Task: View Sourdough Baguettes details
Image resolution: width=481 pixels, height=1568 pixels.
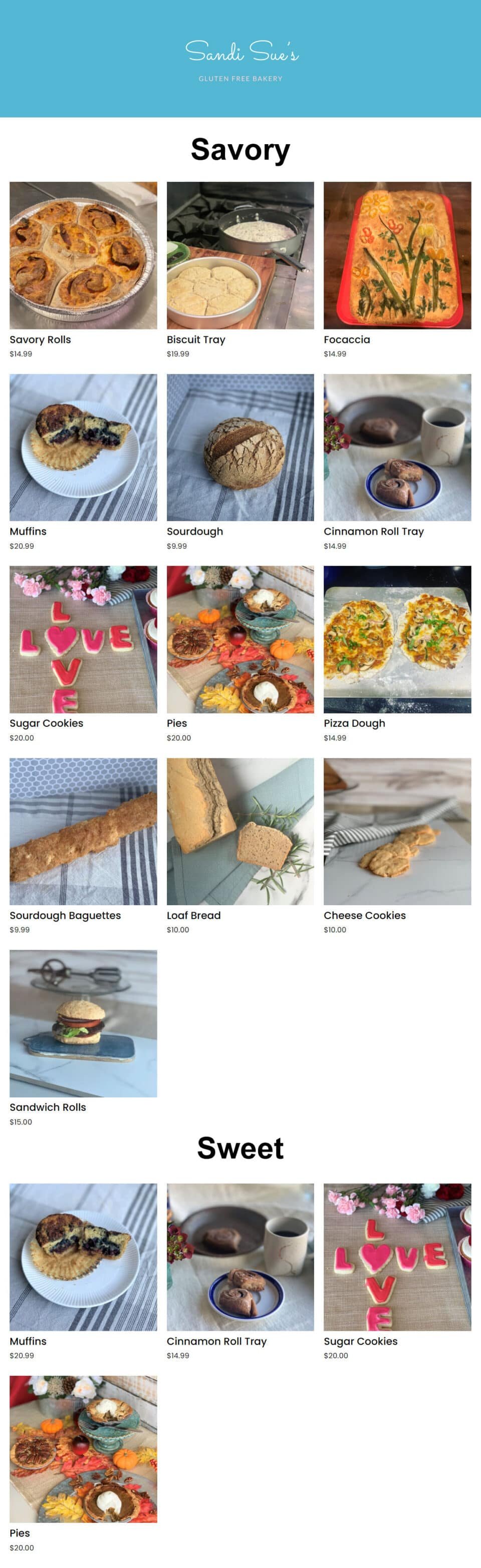Action: point(83,832)
